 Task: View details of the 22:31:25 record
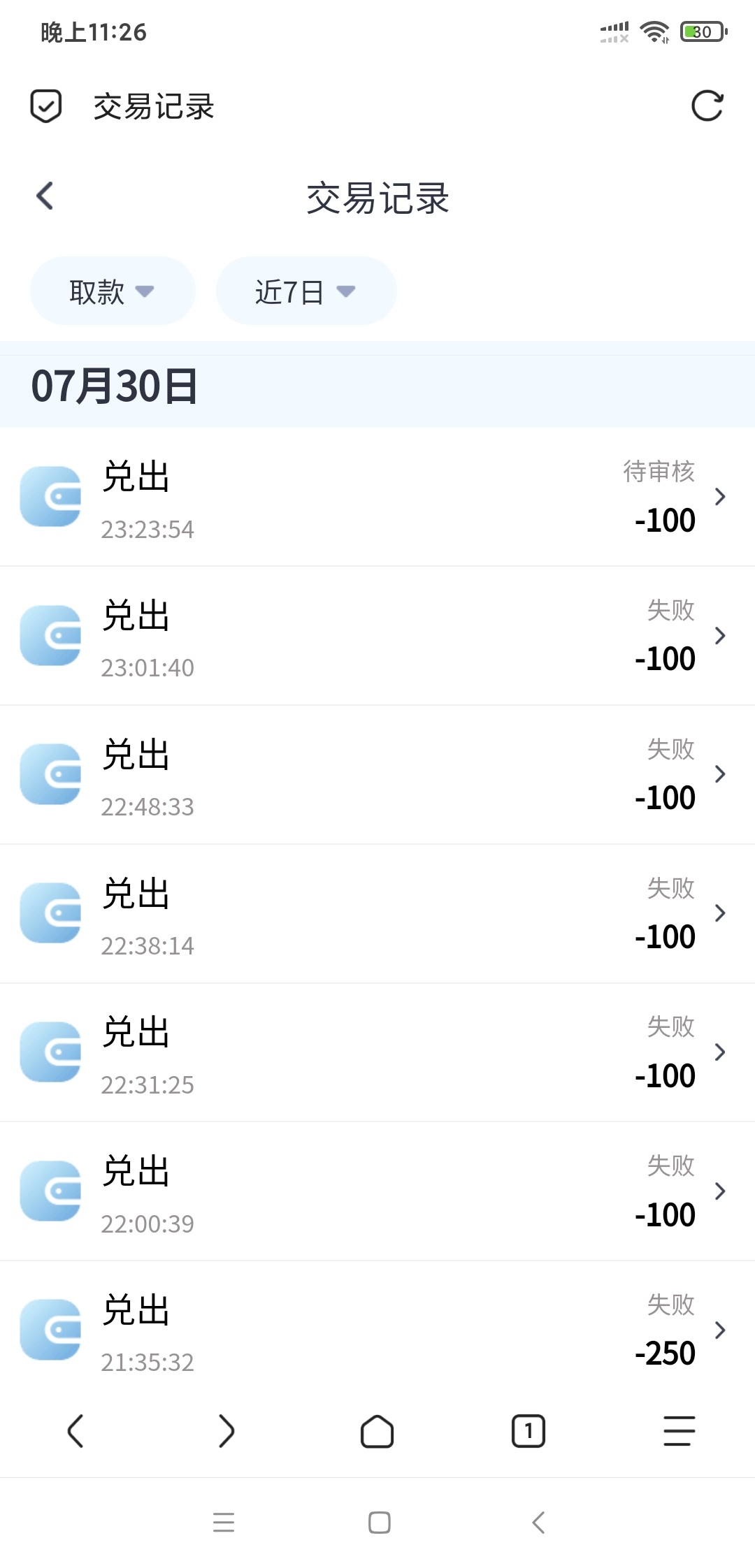click(377, 1052)
